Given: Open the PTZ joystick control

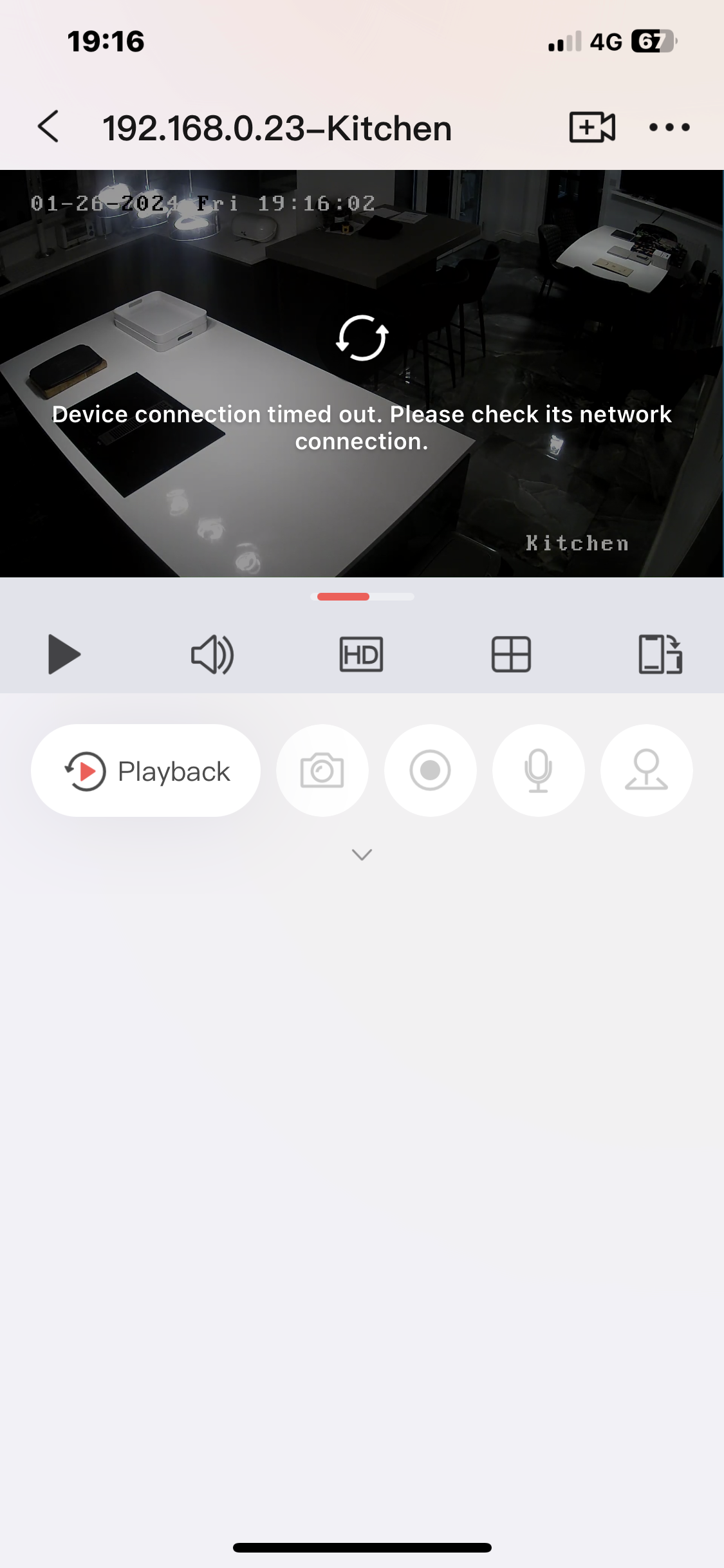Looking at the screenshot, I should 646,770.
